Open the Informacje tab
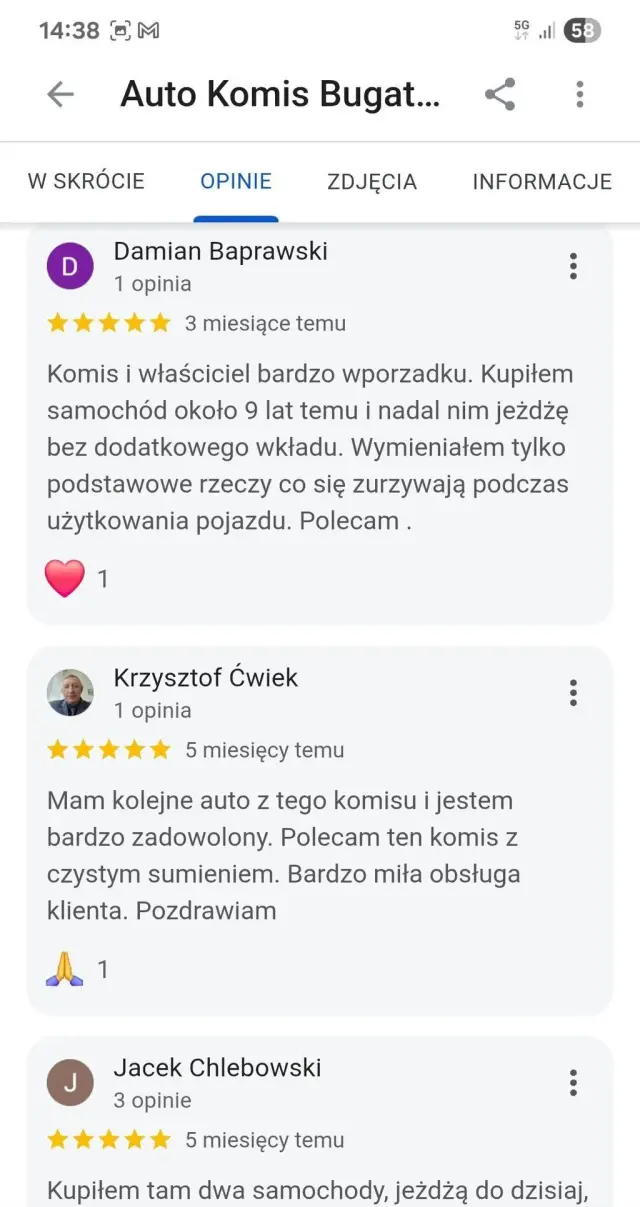 click(x=541, y=181)
